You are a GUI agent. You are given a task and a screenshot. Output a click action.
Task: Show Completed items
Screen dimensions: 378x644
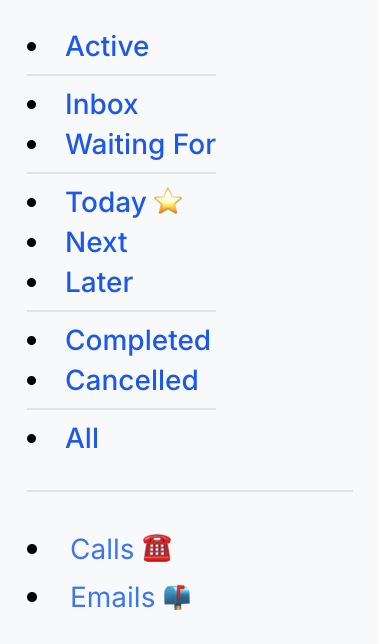[x=138, y=340]
